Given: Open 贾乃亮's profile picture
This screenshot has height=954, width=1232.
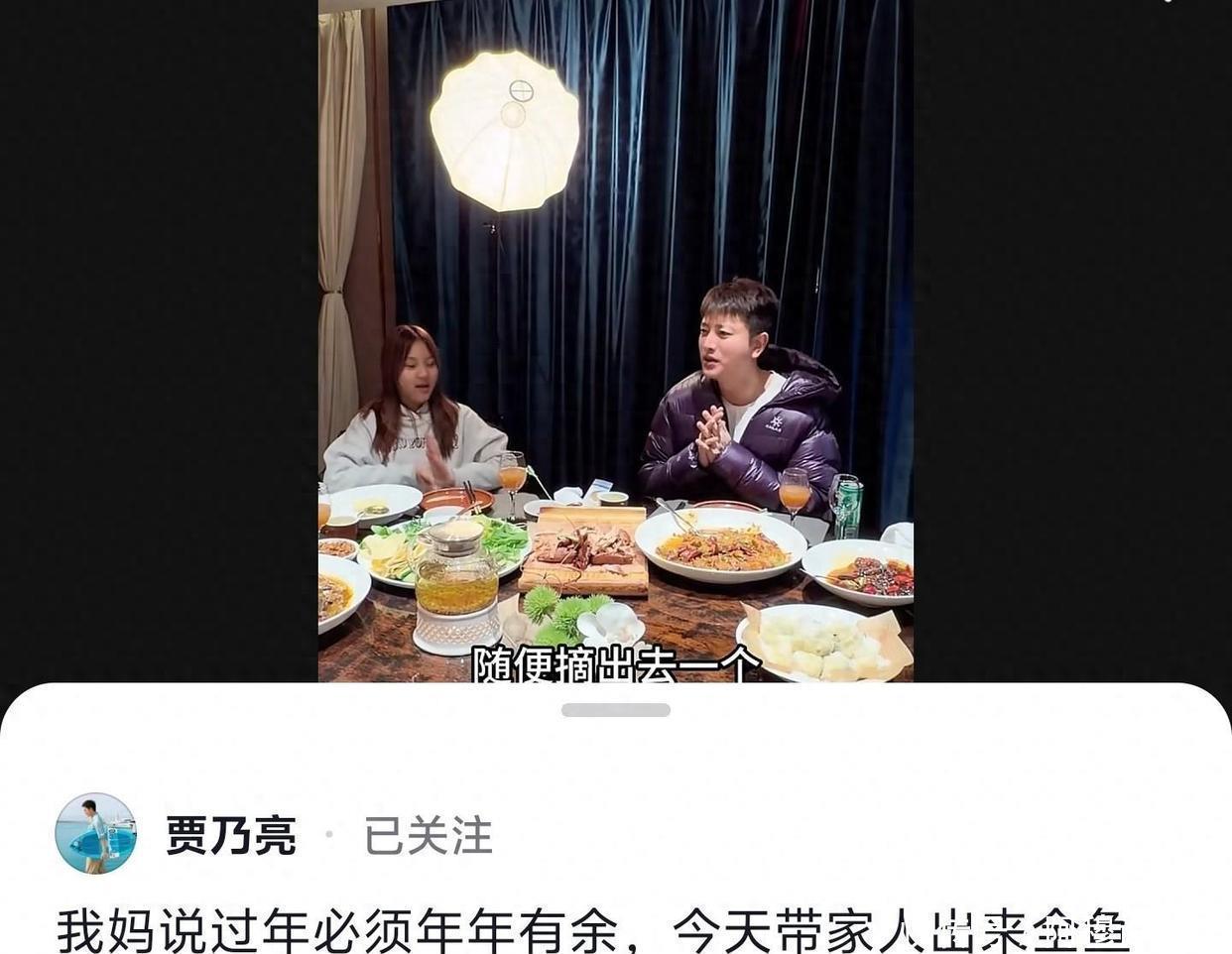Looking at the screenshot, I should tap(95, 834).
